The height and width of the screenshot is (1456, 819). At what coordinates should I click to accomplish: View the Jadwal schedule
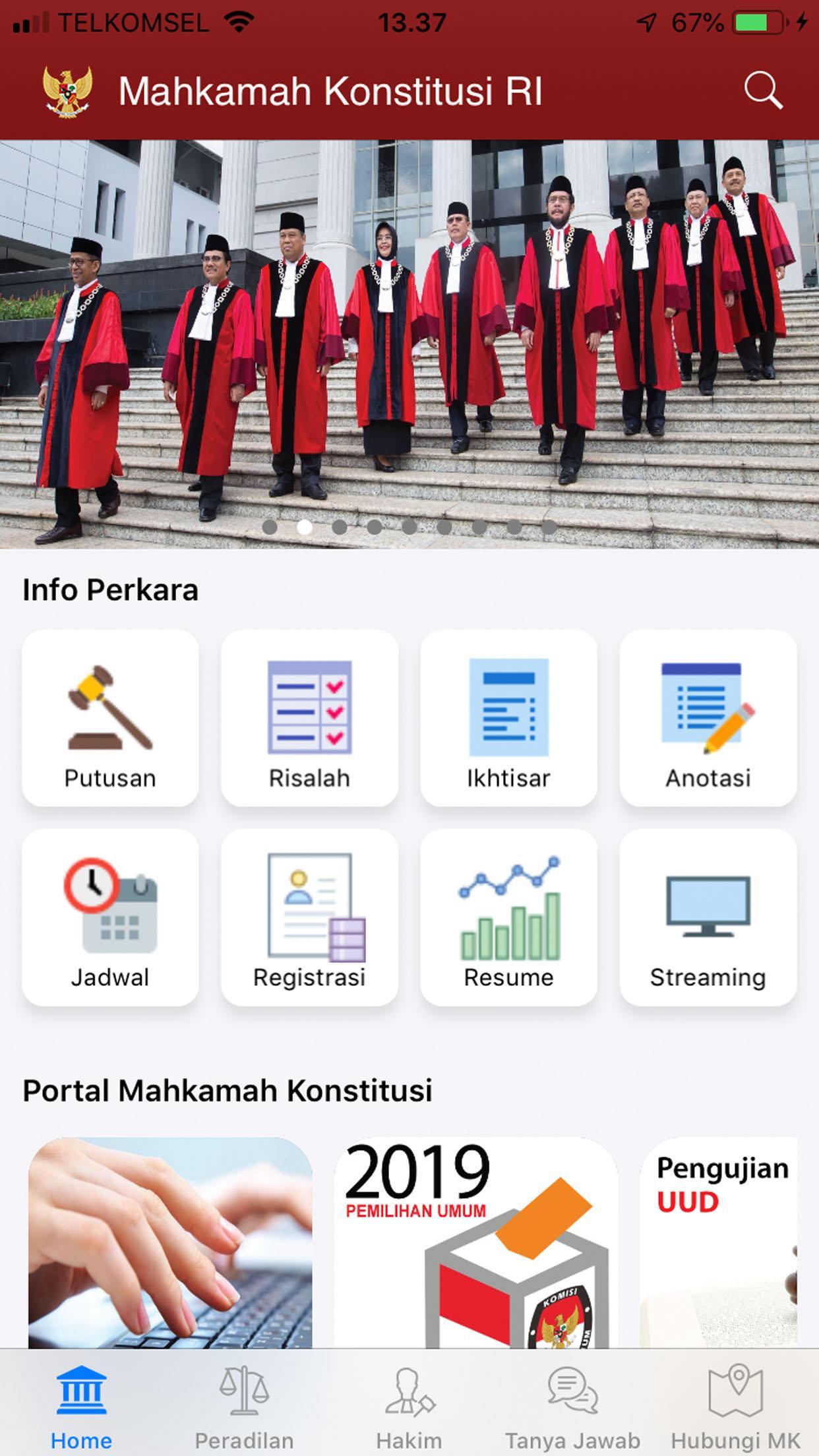[110, 917]
